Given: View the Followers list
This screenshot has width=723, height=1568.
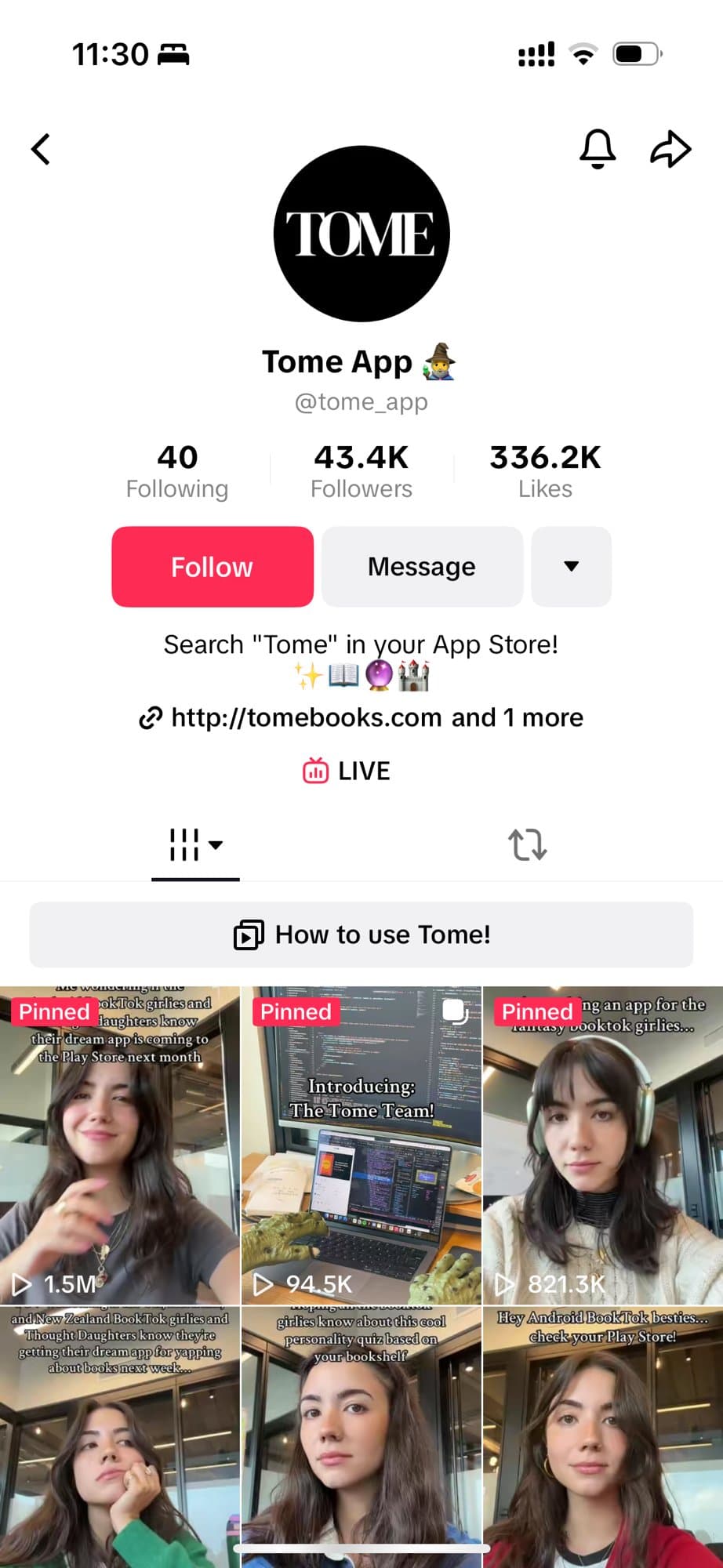Looking at the screenshot, I should [361, 471].
